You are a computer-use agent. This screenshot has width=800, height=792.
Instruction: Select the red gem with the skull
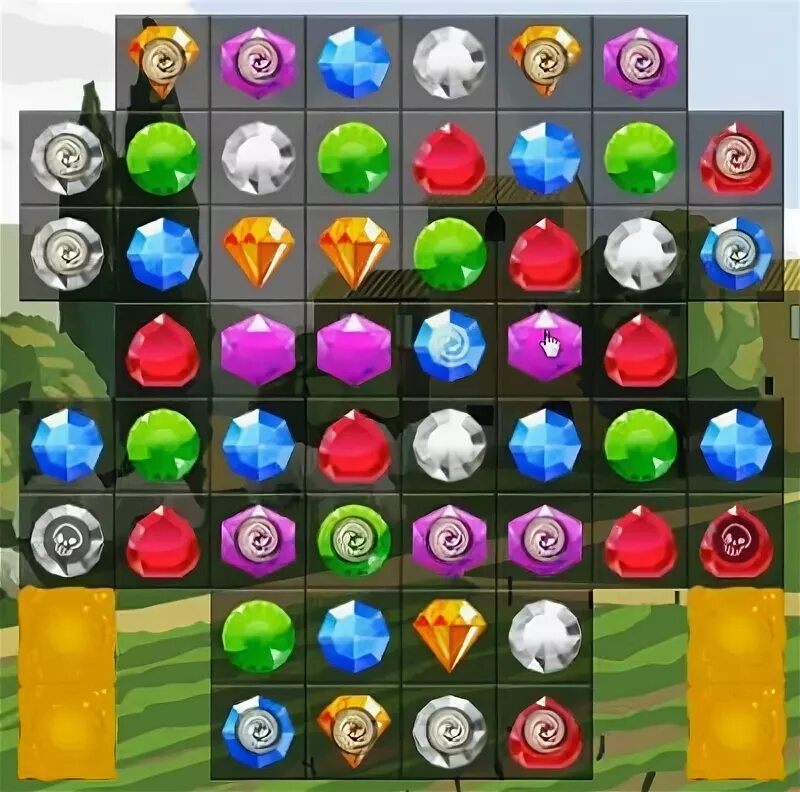pos(736,541)
